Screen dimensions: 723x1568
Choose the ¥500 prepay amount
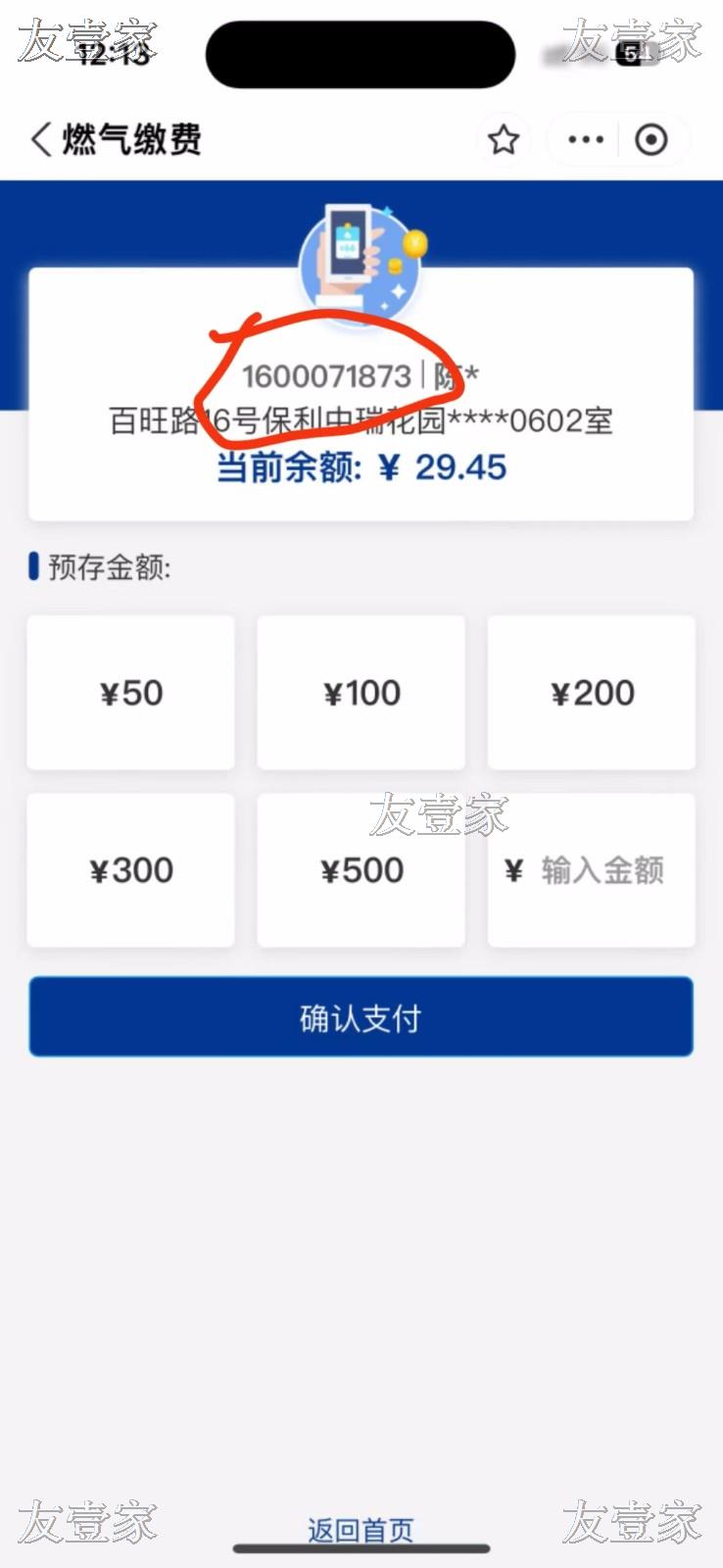pos(361,870)
